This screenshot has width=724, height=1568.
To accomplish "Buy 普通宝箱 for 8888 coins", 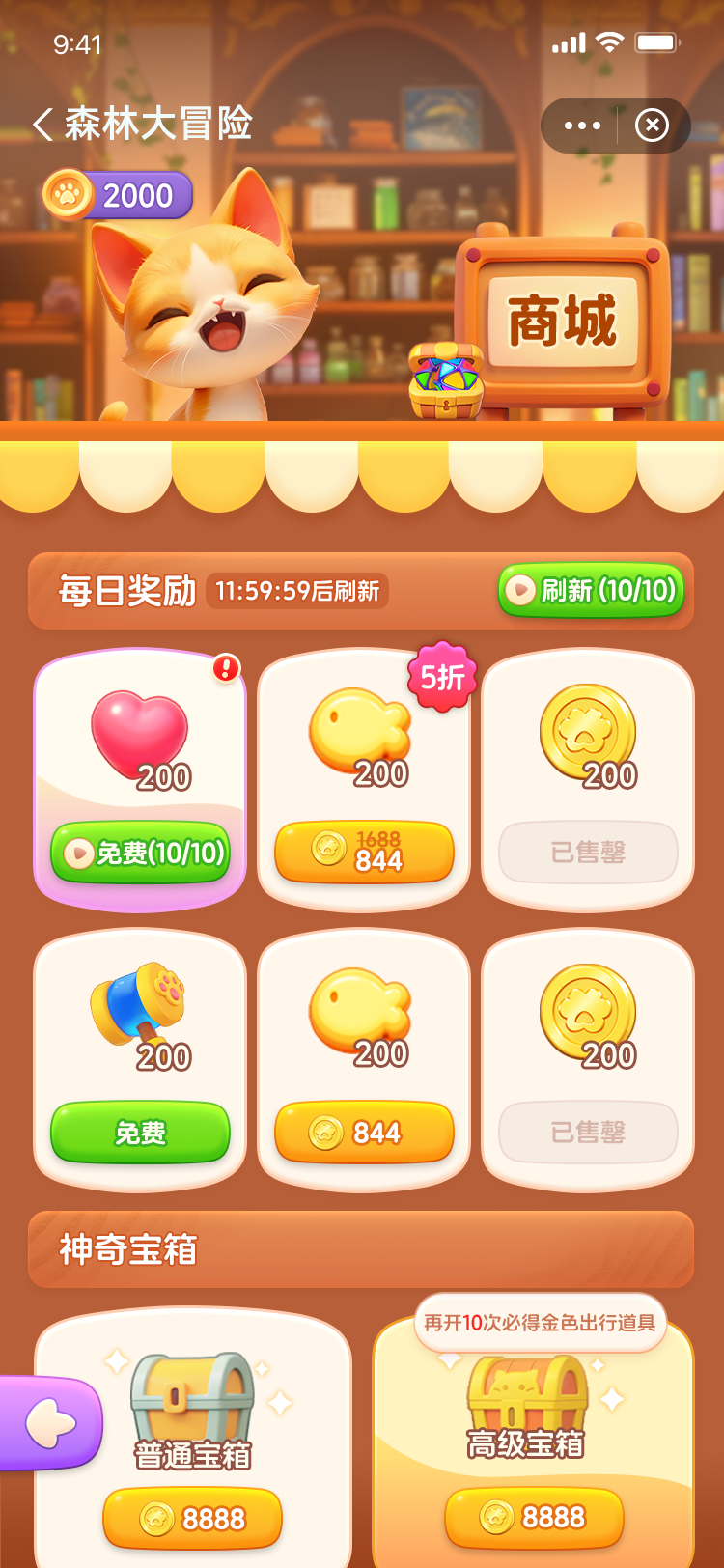I will click(193, 1518).
